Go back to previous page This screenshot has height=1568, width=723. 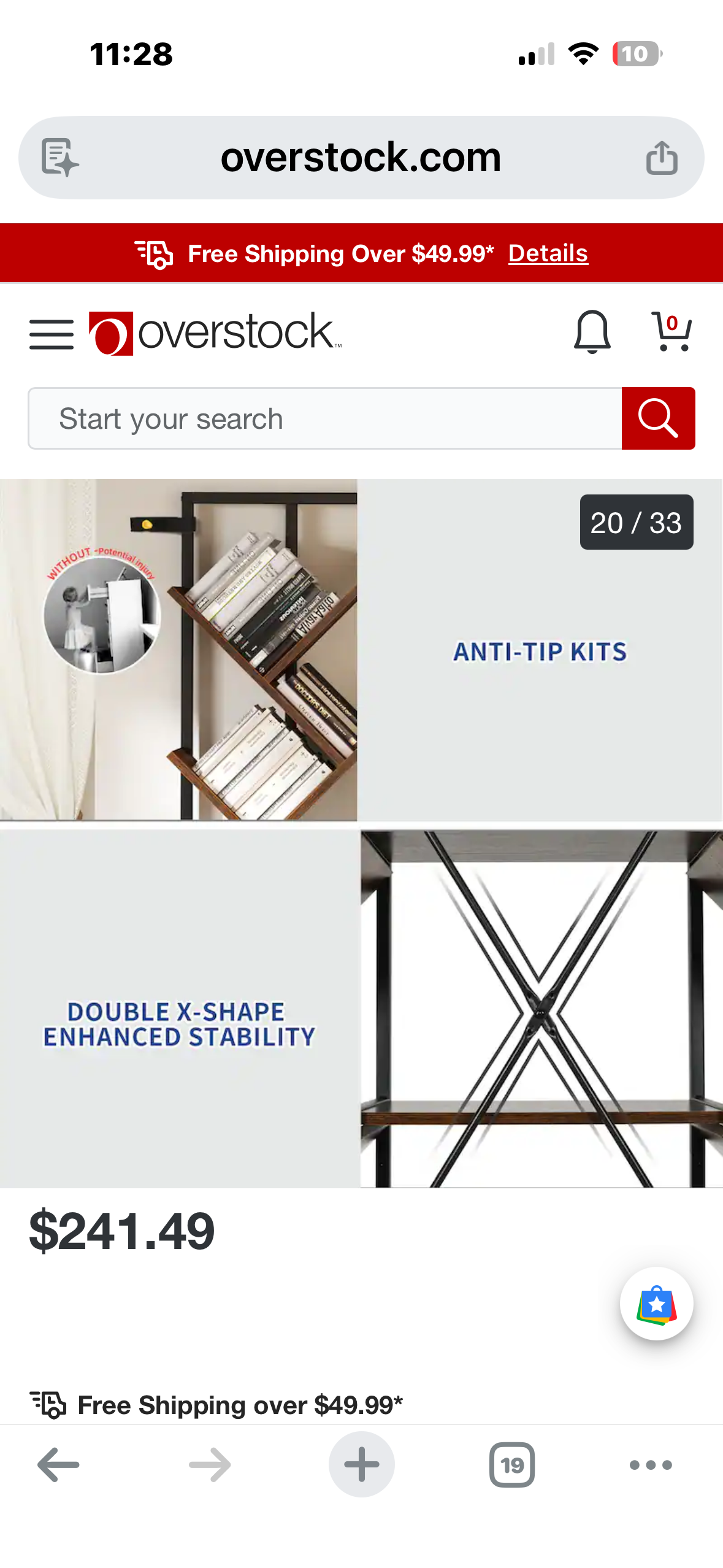tap(58, 1464)
